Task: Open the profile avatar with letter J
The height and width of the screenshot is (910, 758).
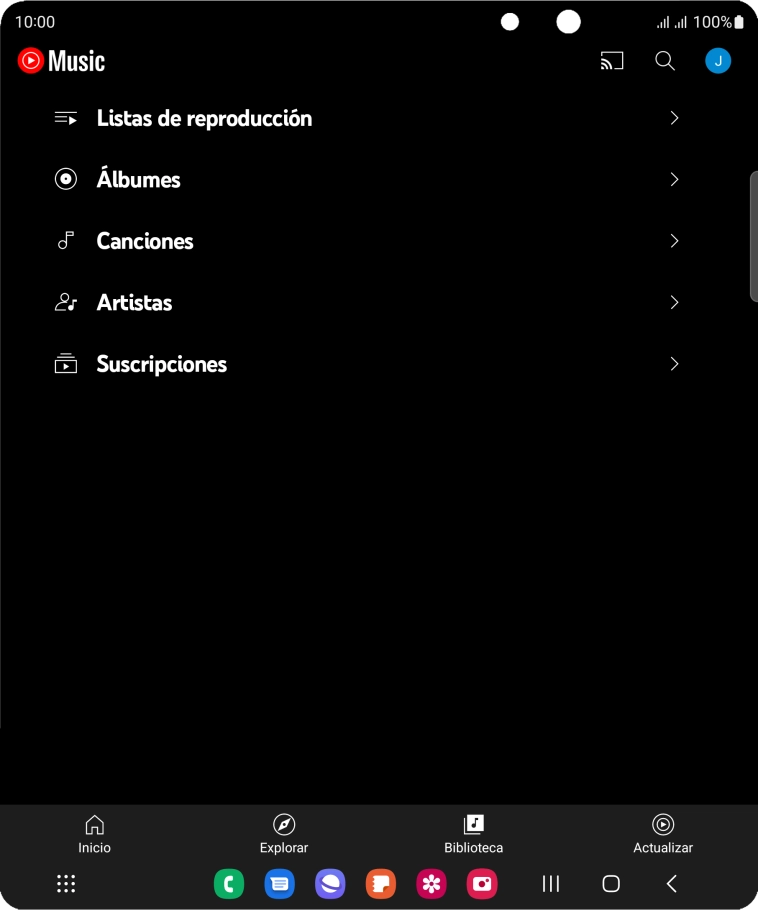Action: pyautogui.click(x=718, y=60)
